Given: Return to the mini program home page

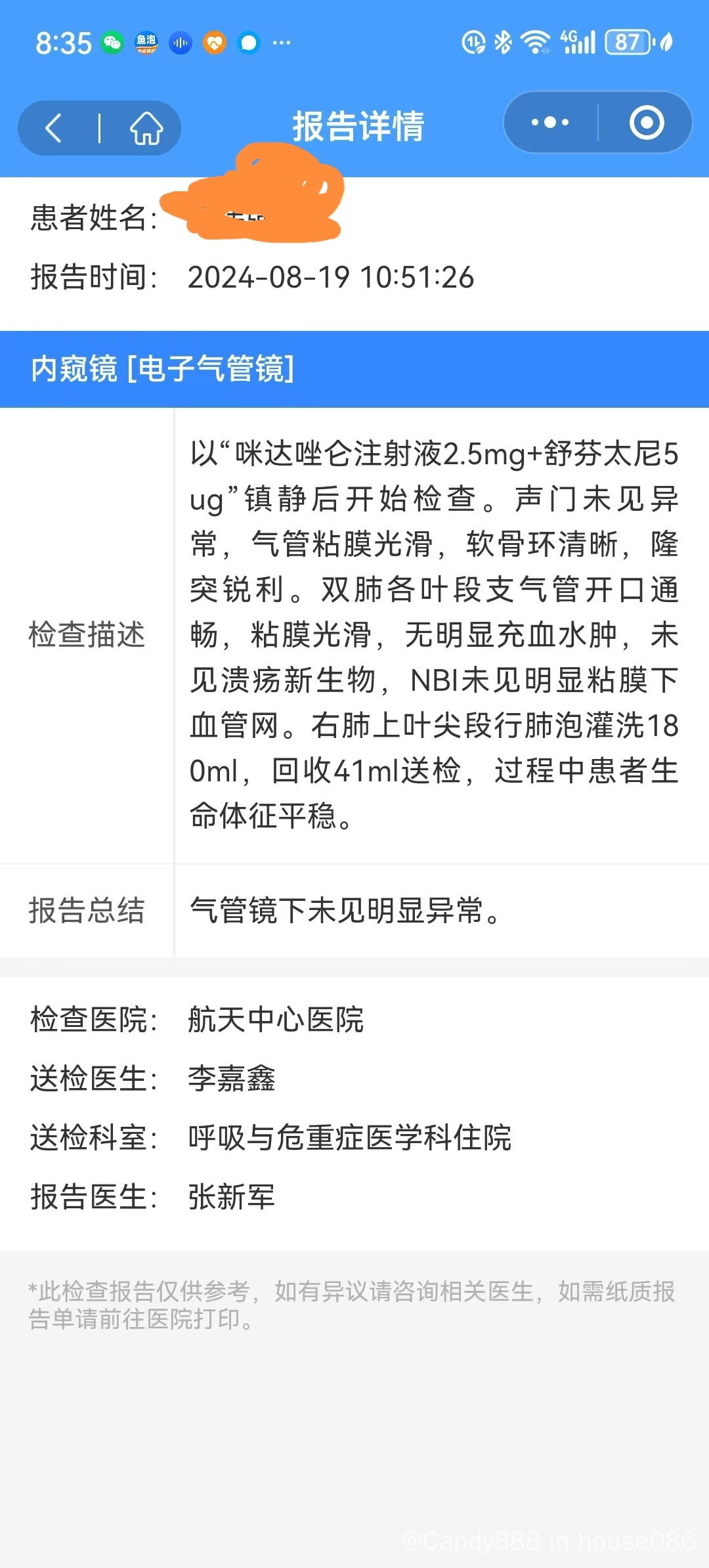Looking at the screenshot, I should point(146,127).
